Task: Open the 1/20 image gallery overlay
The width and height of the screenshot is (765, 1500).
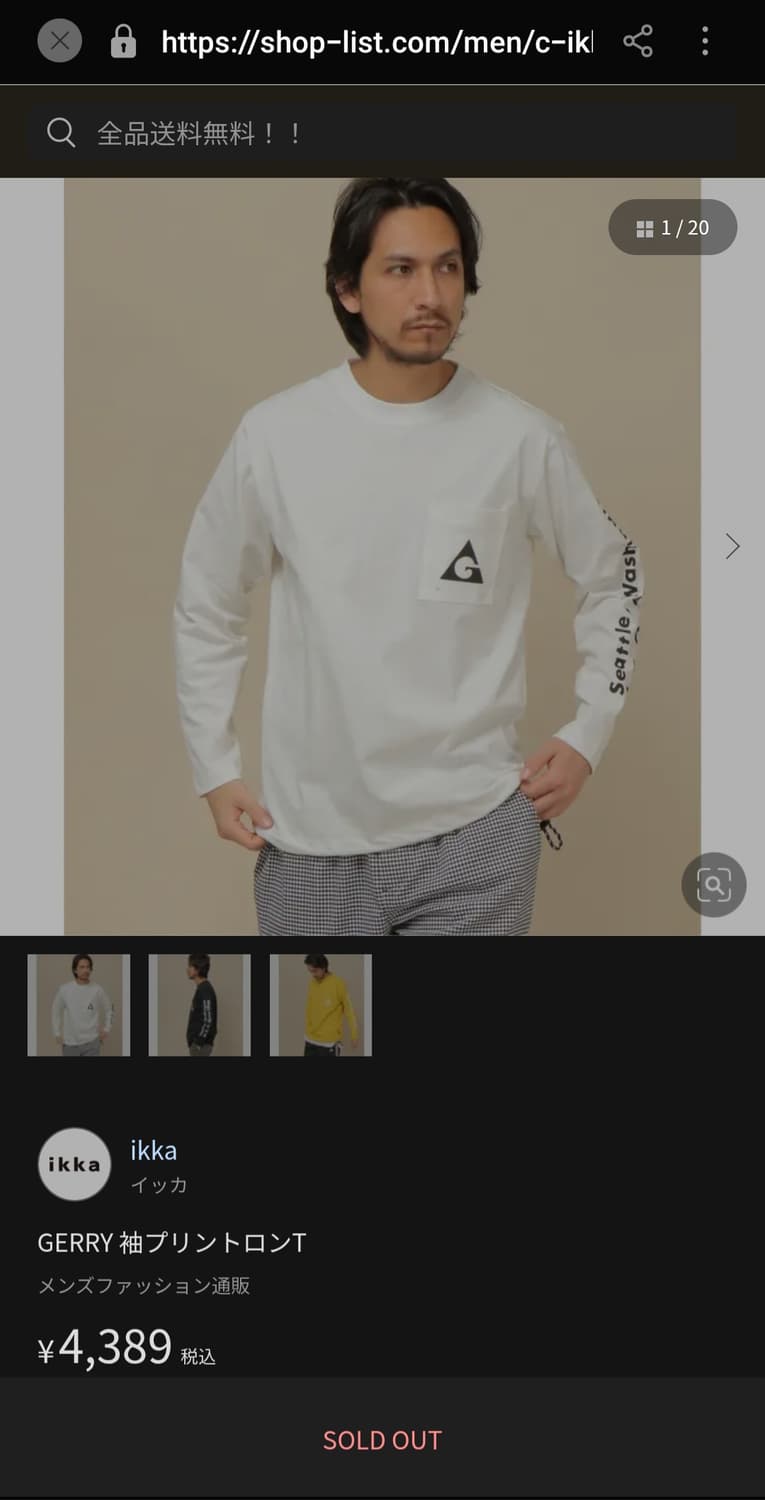Action: (x=672, y=227)
